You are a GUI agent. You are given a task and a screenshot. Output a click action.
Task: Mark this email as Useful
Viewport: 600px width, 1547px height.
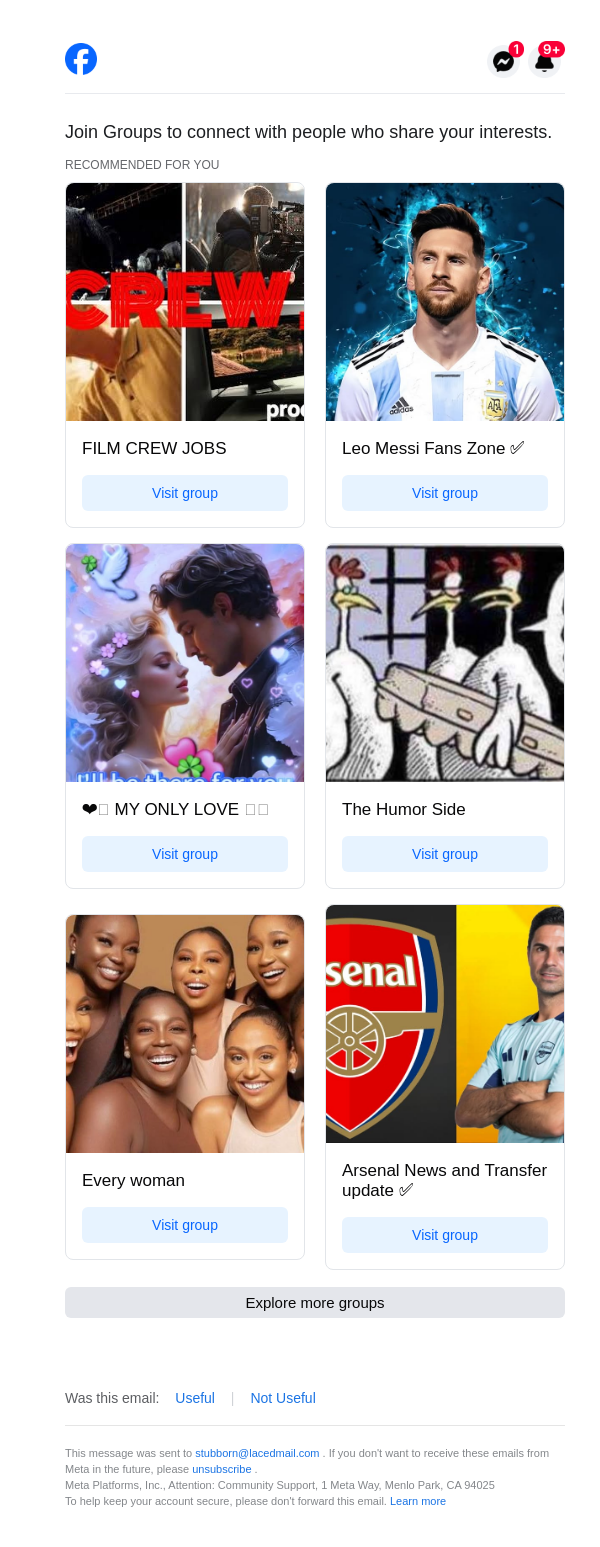pos(195,1398)
